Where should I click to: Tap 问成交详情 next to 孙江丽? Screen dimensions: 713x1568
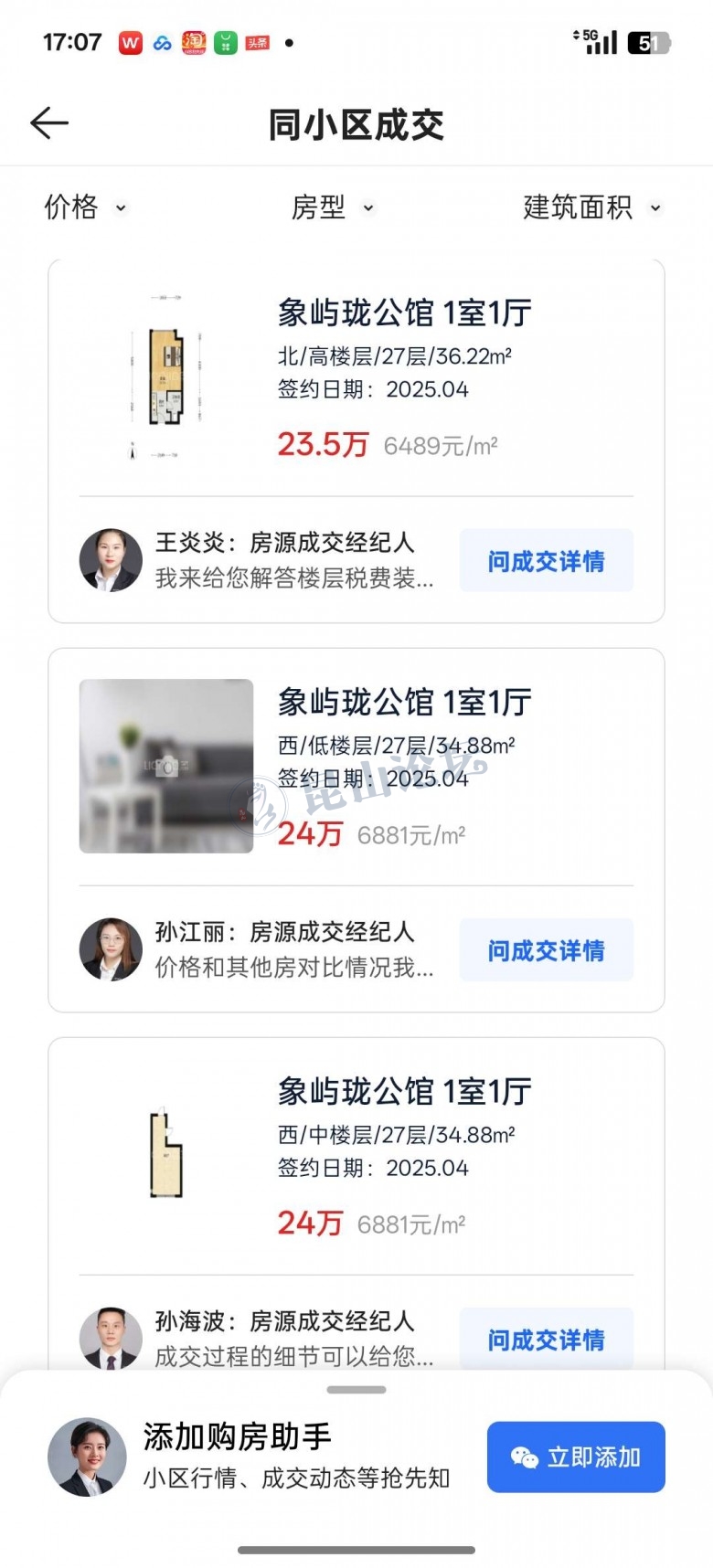click(x=546, y=950)
